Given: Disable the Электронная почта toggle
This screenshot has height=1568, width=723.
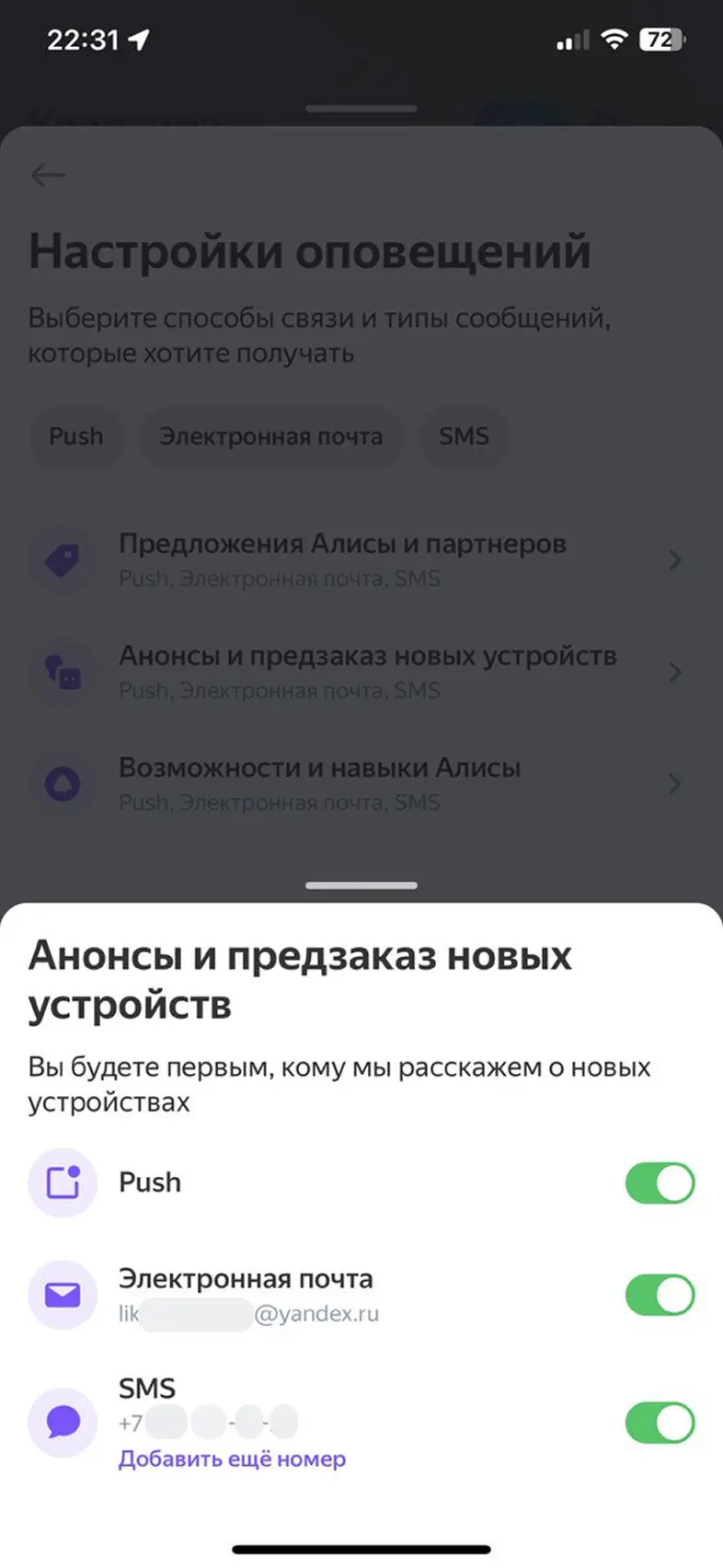Looking at the screenshot, I should click(660, 1296).
